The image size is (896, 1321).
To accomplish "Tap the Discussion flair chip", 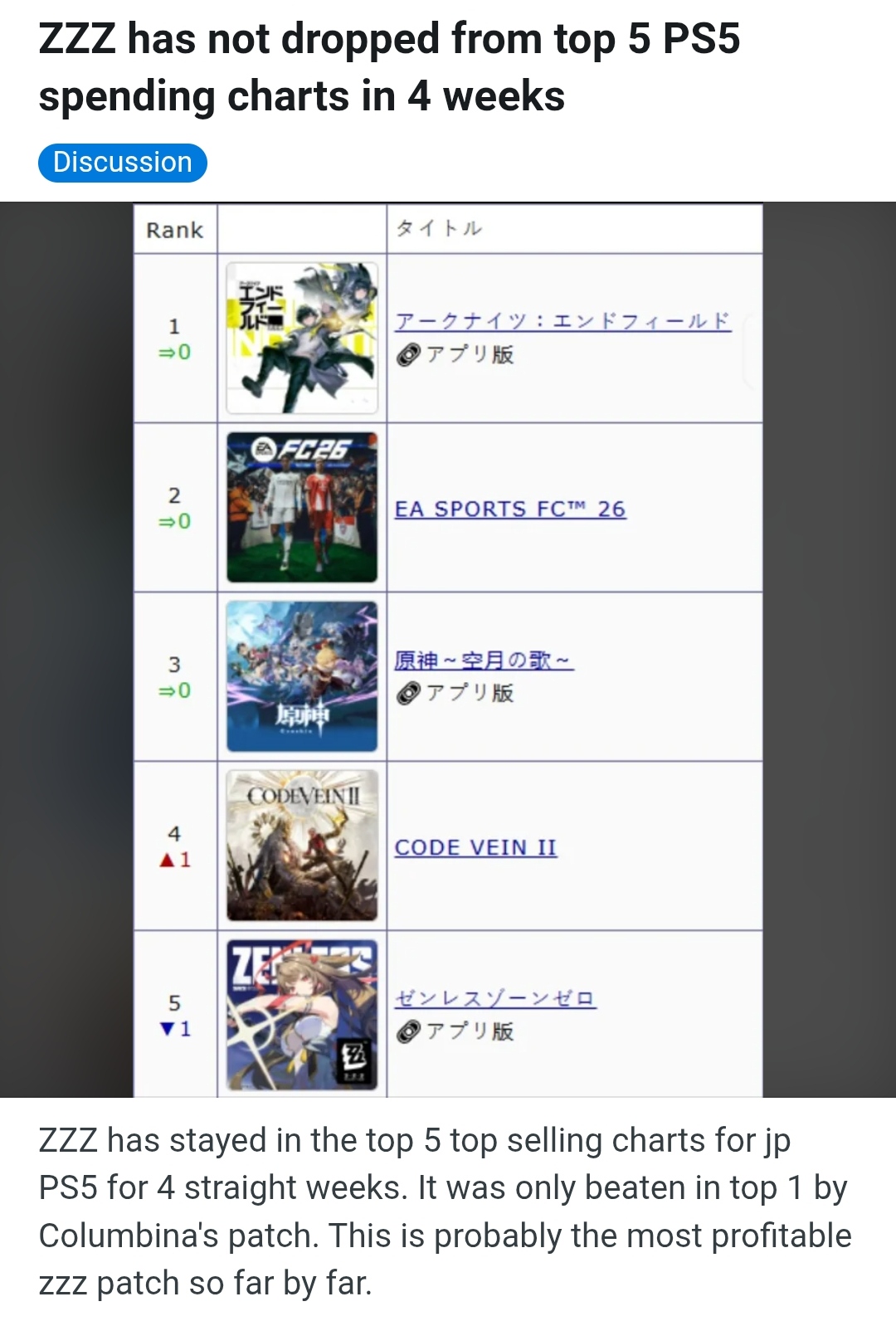I will coord(122,163).
